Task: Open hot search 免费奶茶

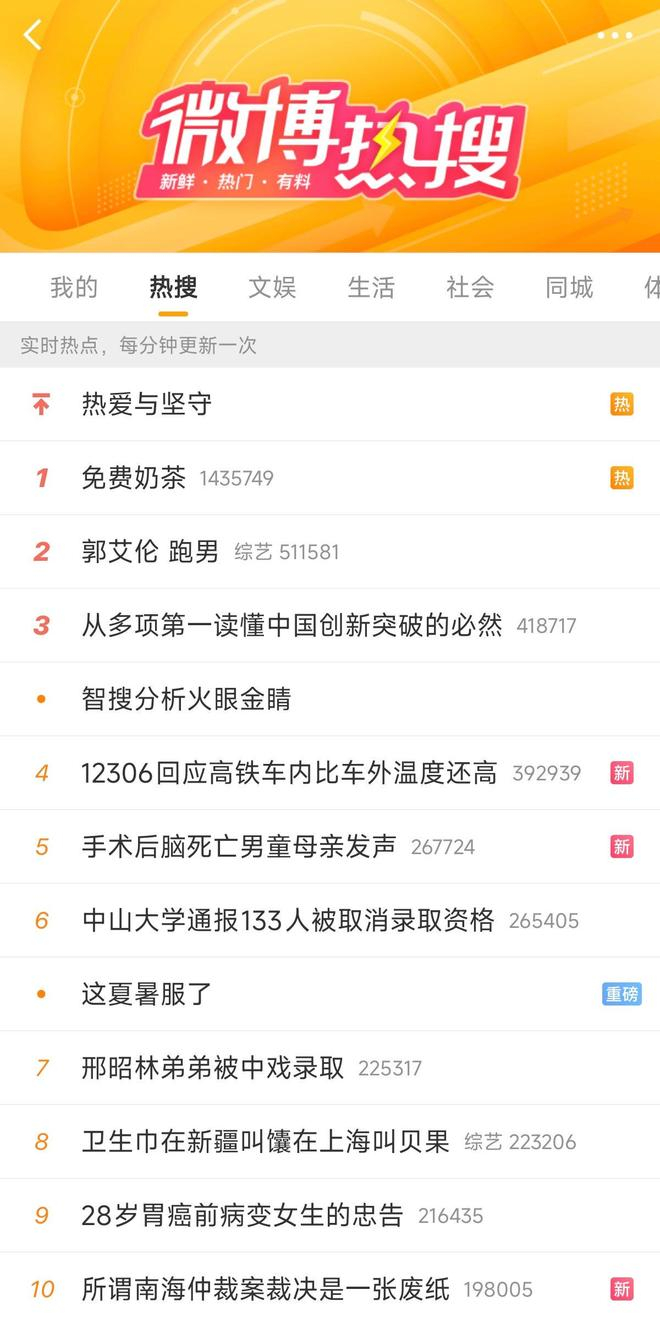Action: [x=134, y=478]
